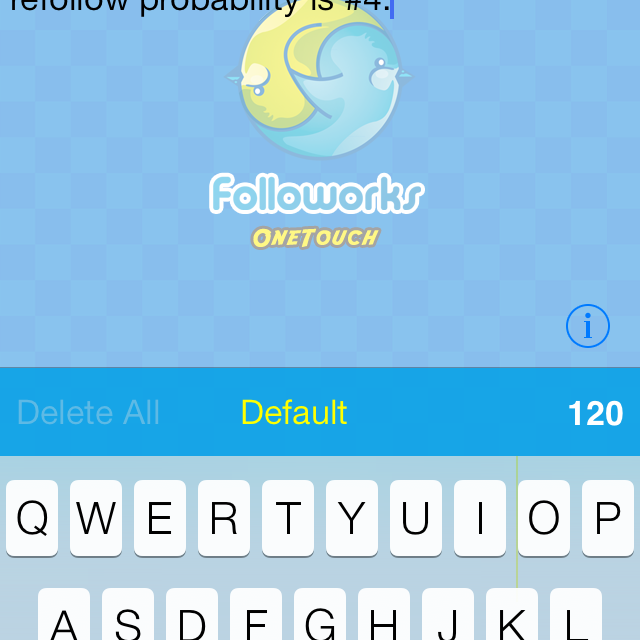Tap the Delete All button
The height and width of the screenshot is (640, 640).
[x=88, y=413]
